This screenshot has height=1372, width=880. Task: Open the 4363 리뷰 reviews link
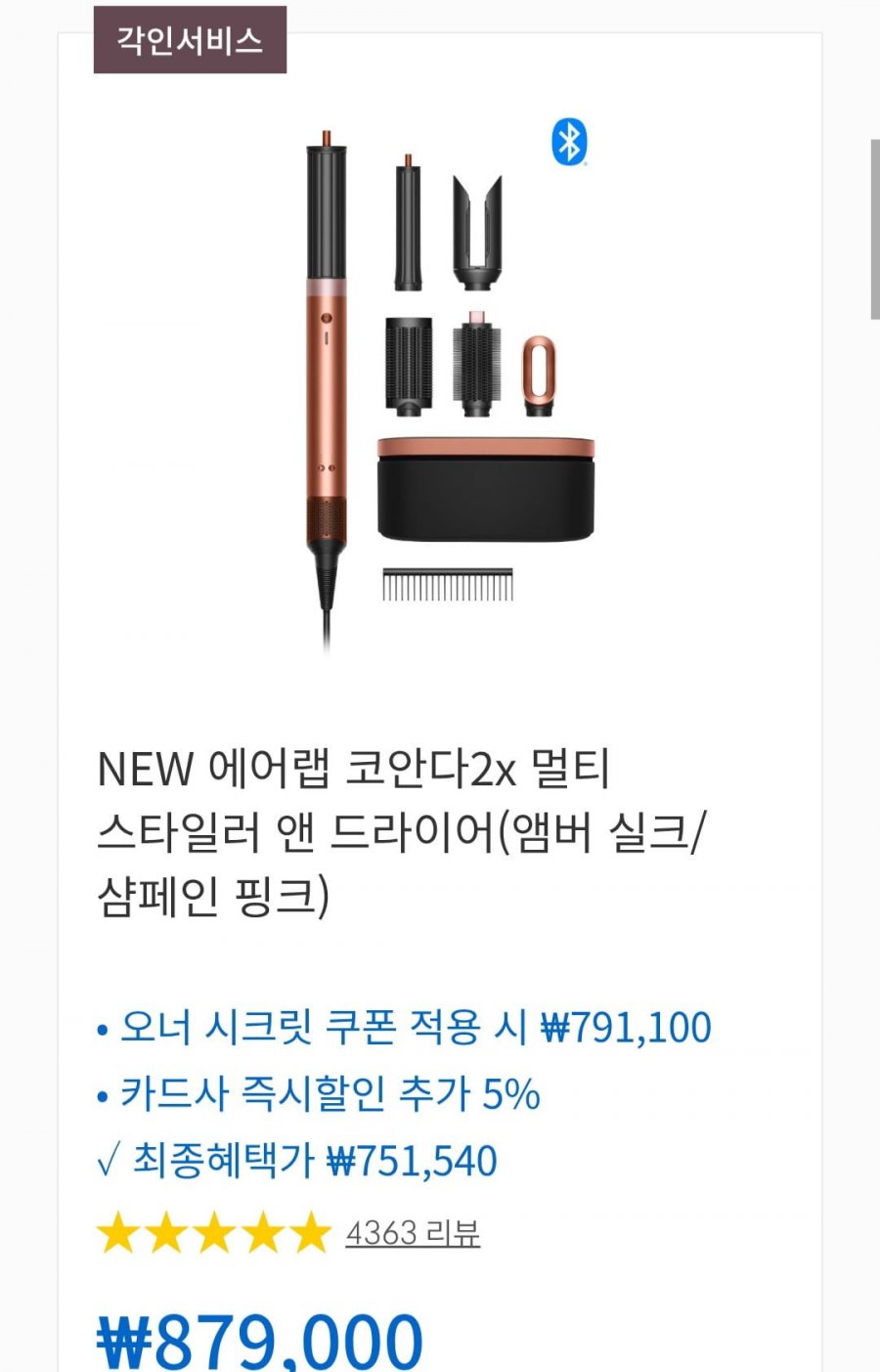click(412, 1232)
